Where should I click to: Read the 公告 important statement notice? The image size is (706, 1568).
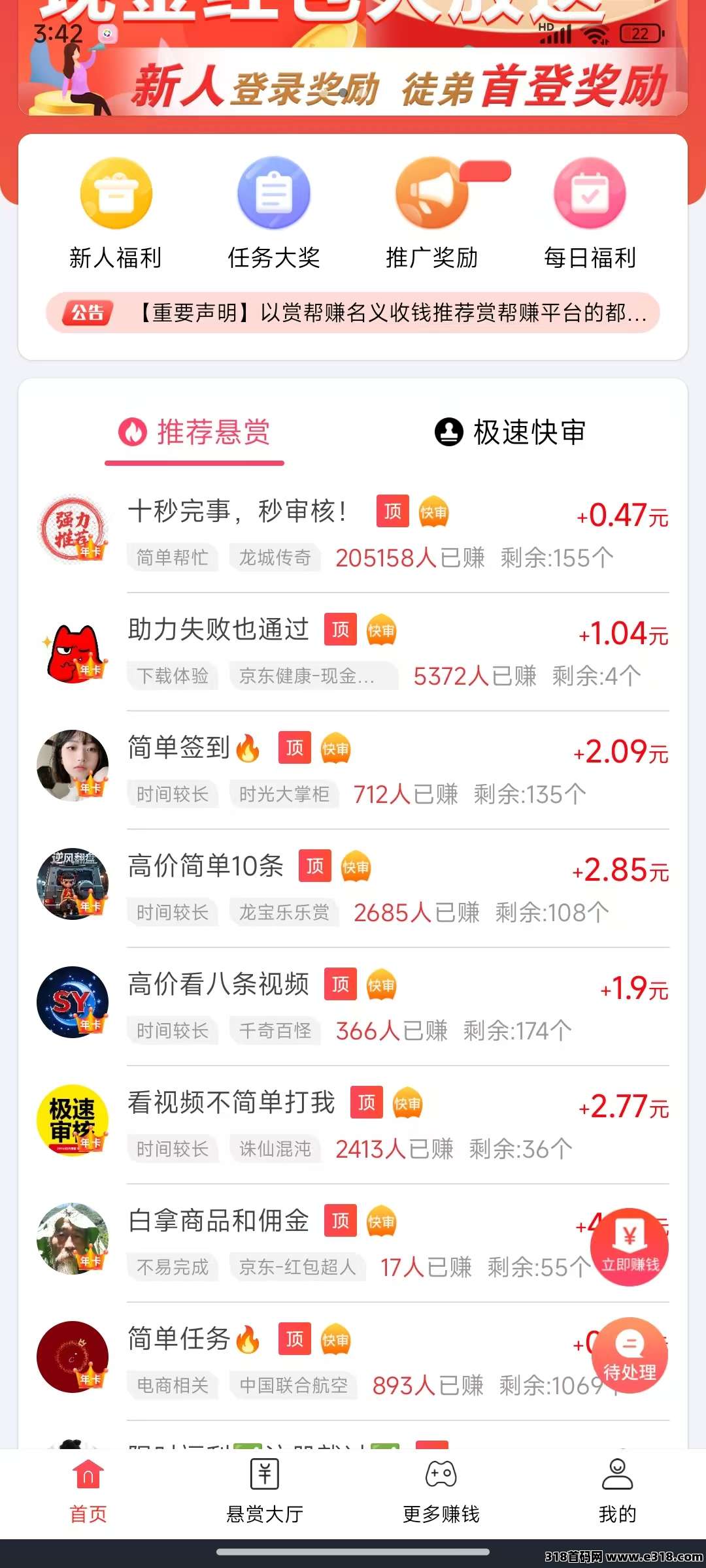(x=353, y=313)
